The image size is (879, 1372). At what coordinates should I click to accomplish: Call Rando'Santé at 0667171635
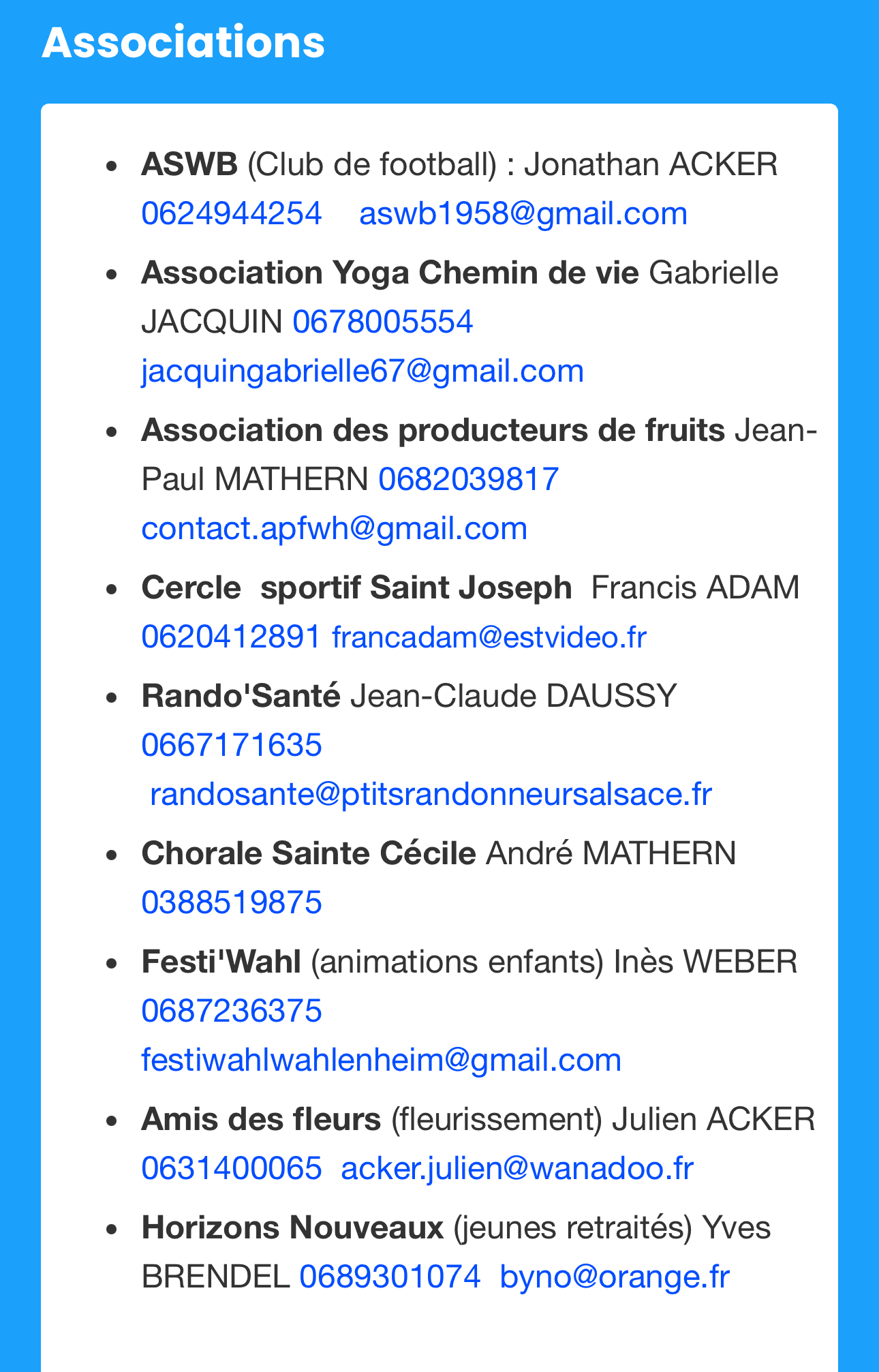(231, 745)
